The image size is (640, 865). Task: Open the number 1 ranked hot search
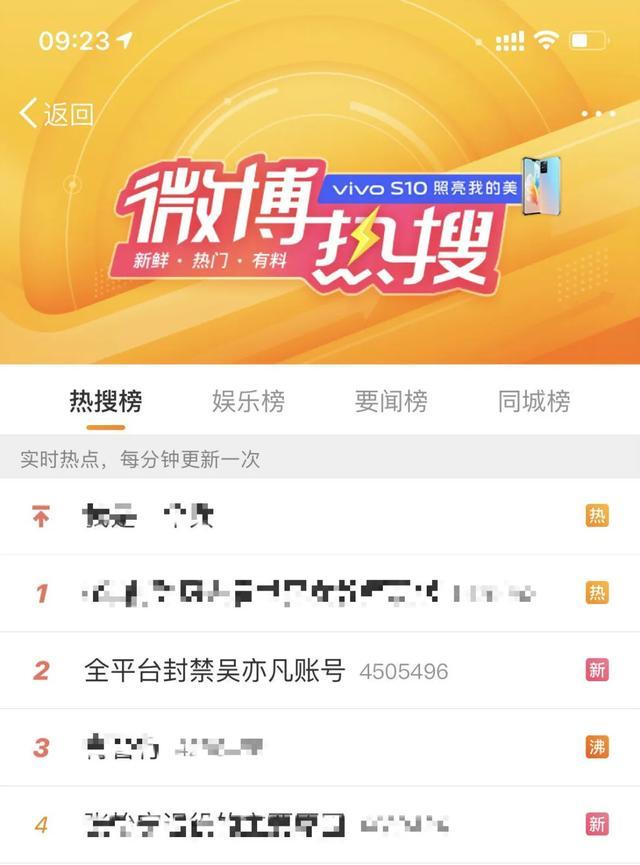260,594
